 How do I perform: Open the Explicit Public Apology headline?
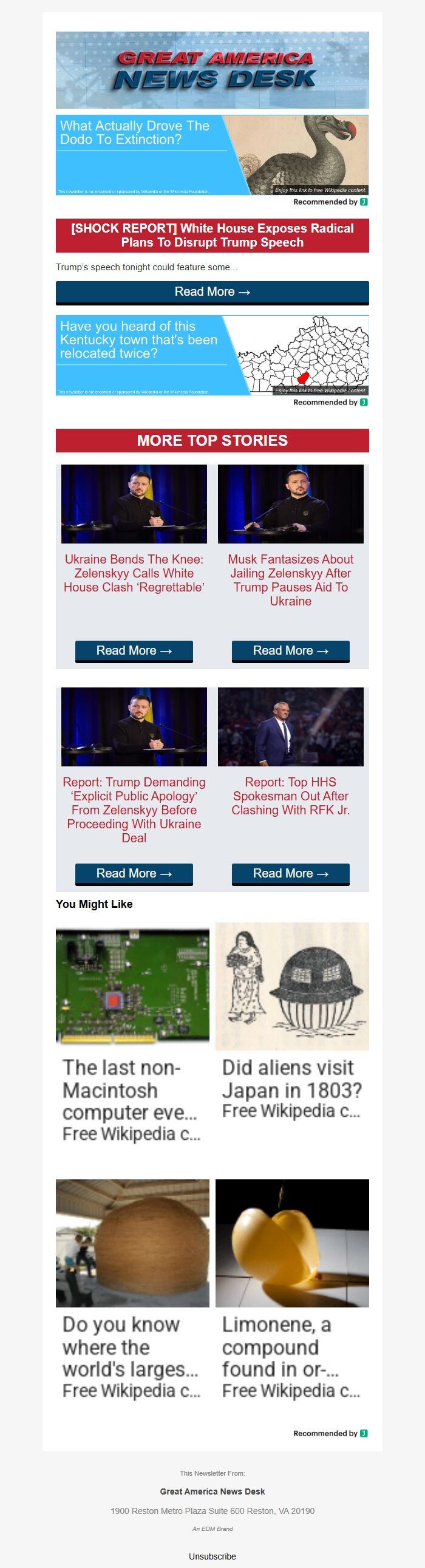coord(134,810)
